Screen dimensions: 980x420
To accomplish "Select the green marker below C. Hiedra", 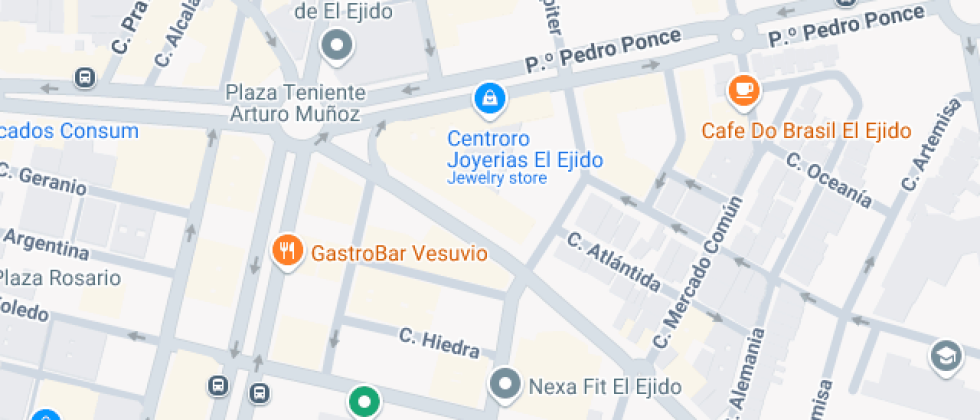I will click(365, 402).
